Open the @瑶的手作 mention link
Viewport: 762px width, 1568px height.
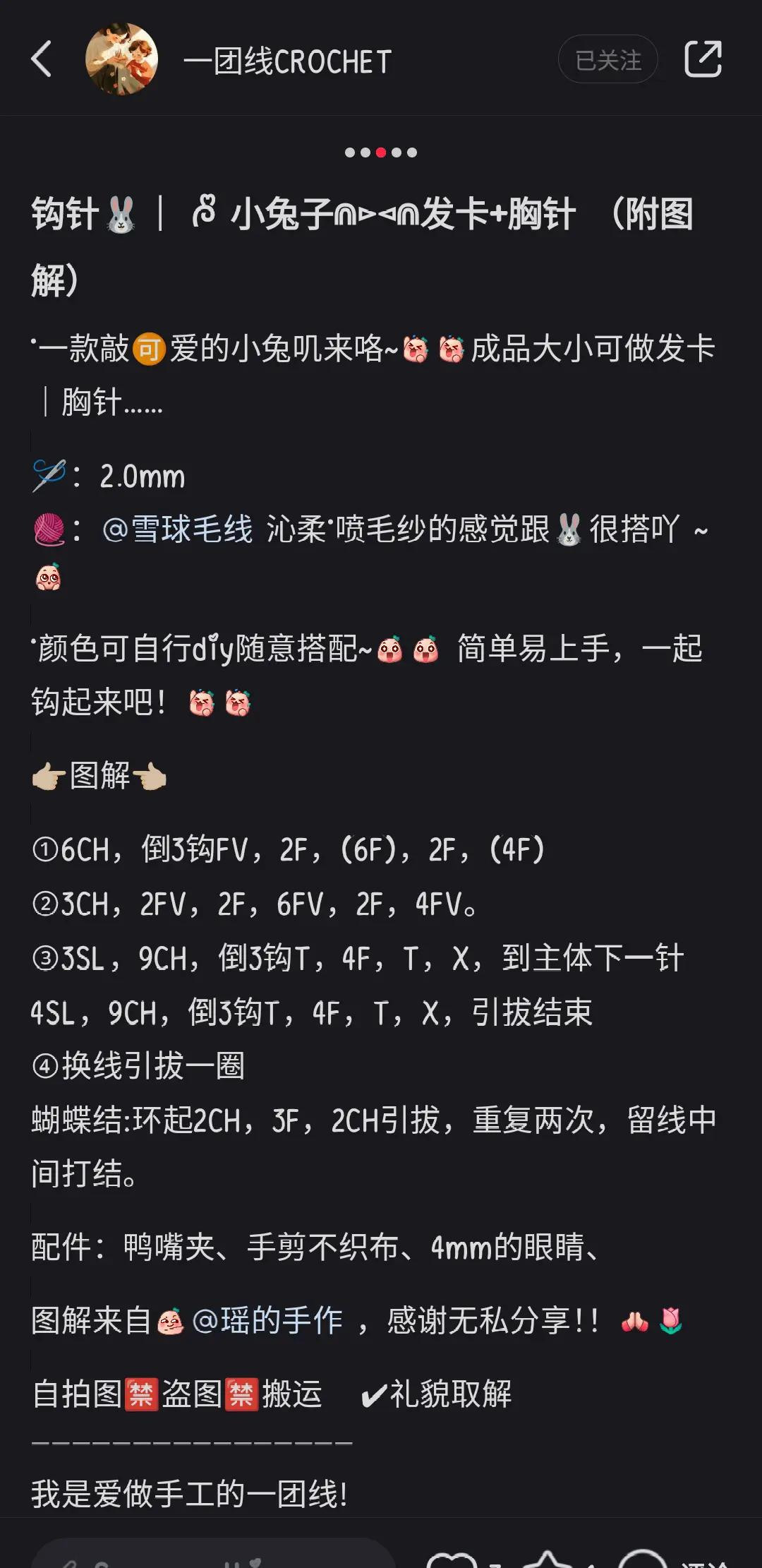coord(267,1320)
